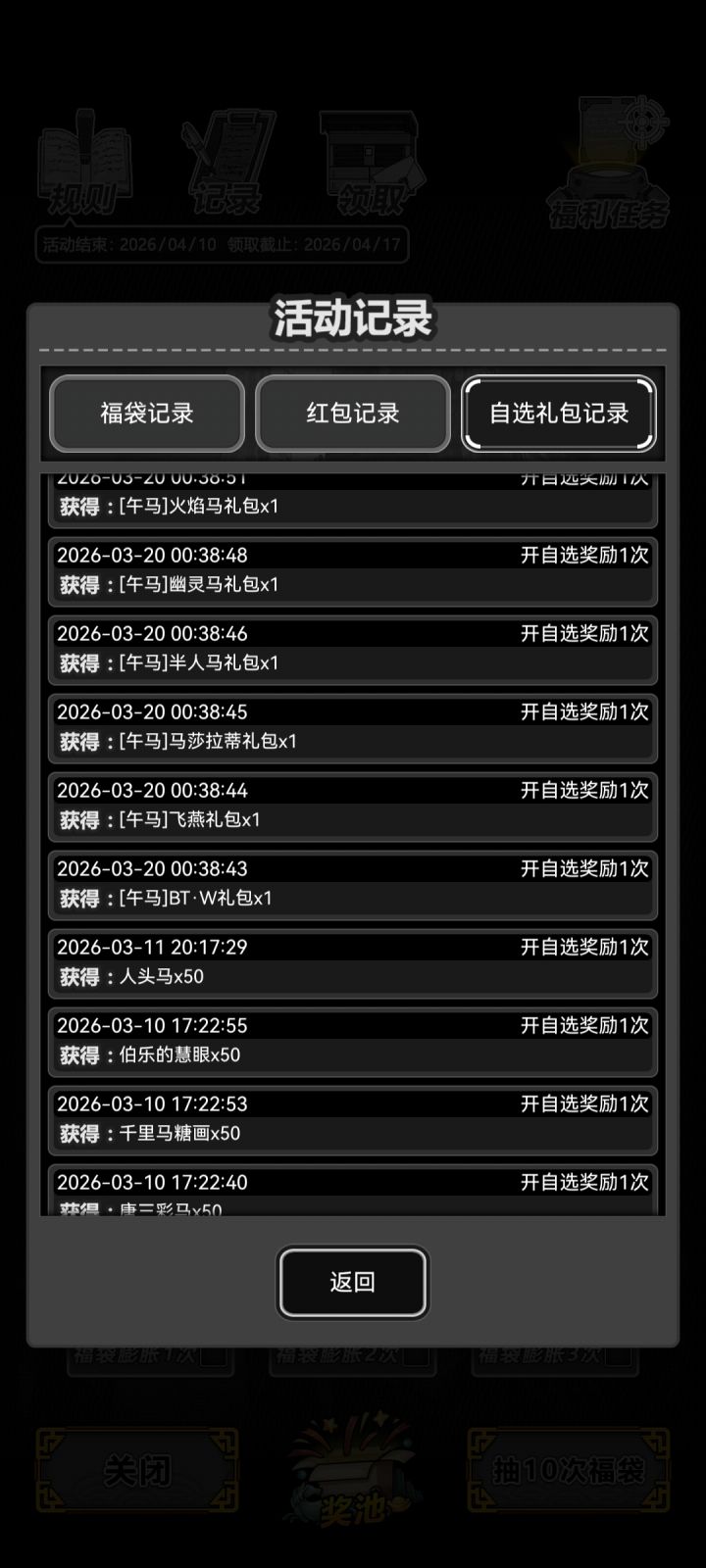
Task: Switch to the 红包记录 tab
Action: (353, 415)
